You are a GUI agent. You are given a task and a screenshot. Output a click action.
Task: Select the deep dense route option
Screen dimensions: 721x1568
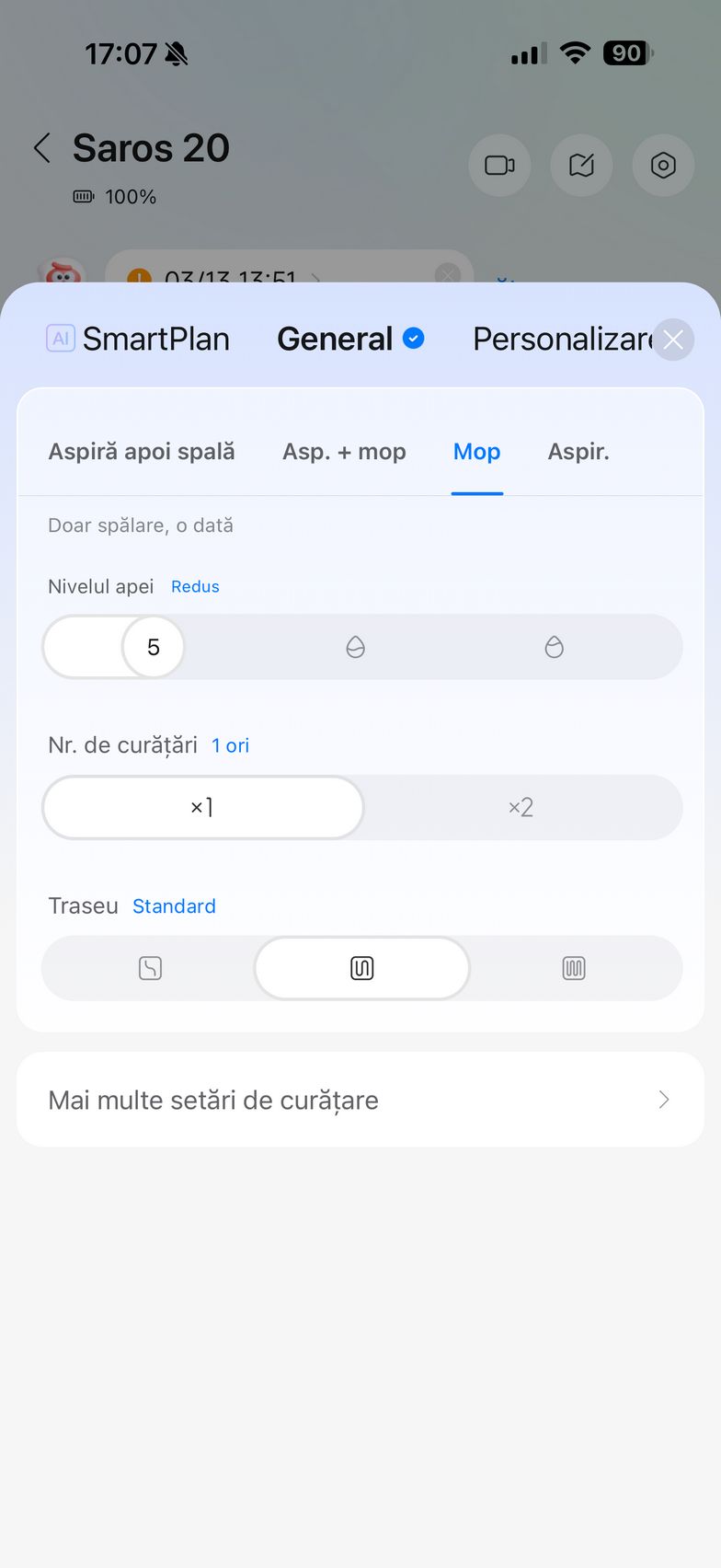574,968
